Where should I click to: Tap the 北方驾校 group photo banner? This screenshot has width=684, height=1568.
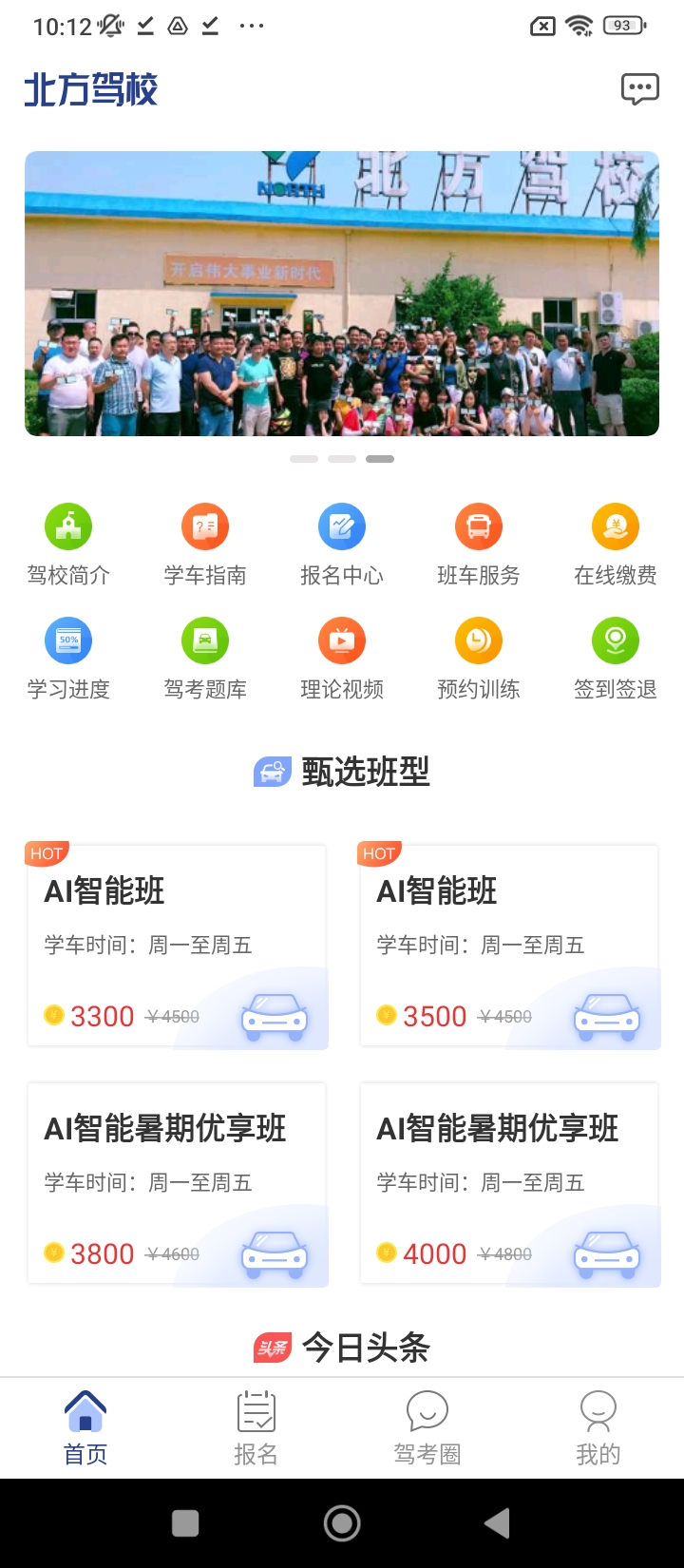point(342,294)
